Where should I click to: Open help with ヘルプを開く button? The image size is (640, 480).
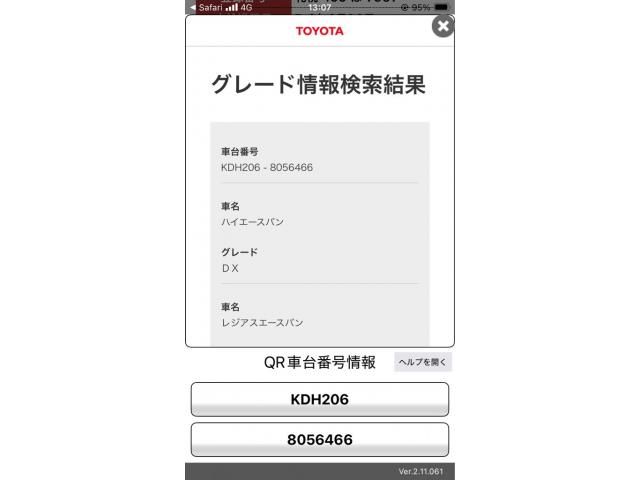(x=422, y=362)
